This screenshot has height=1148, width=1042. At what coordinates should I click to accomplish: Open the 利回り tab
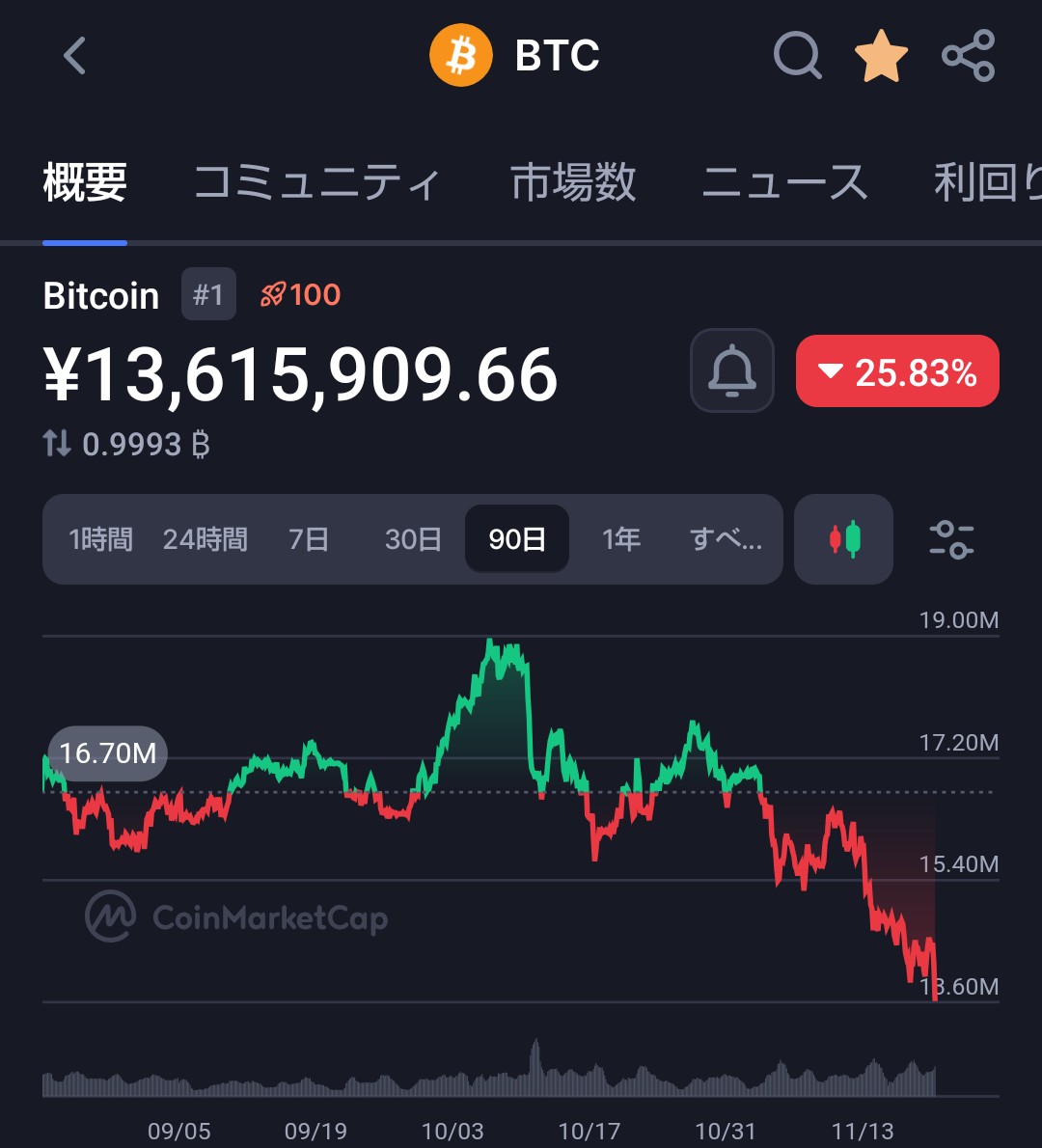986,182
